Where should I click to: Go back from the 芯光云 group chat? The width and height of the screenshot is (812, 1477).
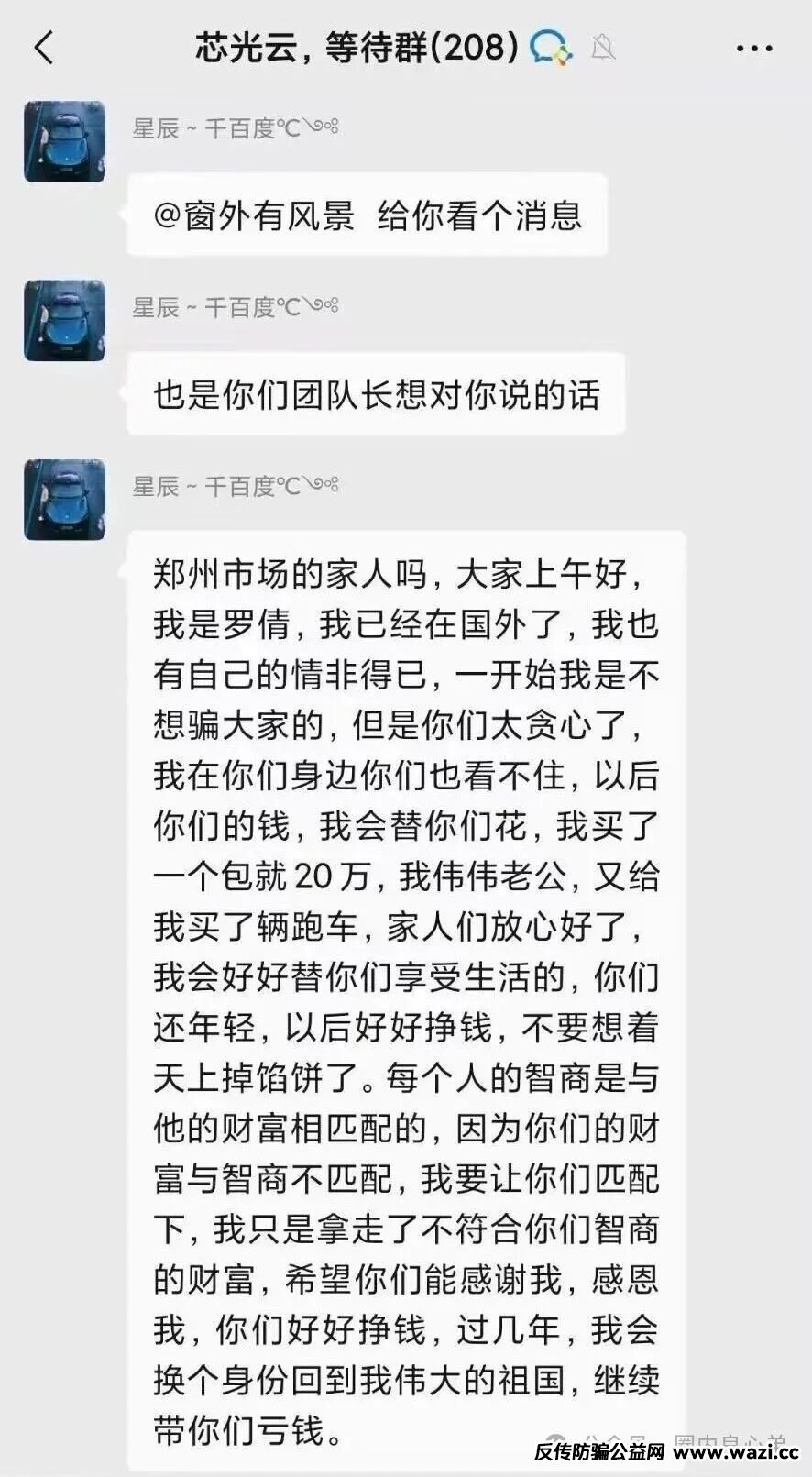click(x=43, y=47)
